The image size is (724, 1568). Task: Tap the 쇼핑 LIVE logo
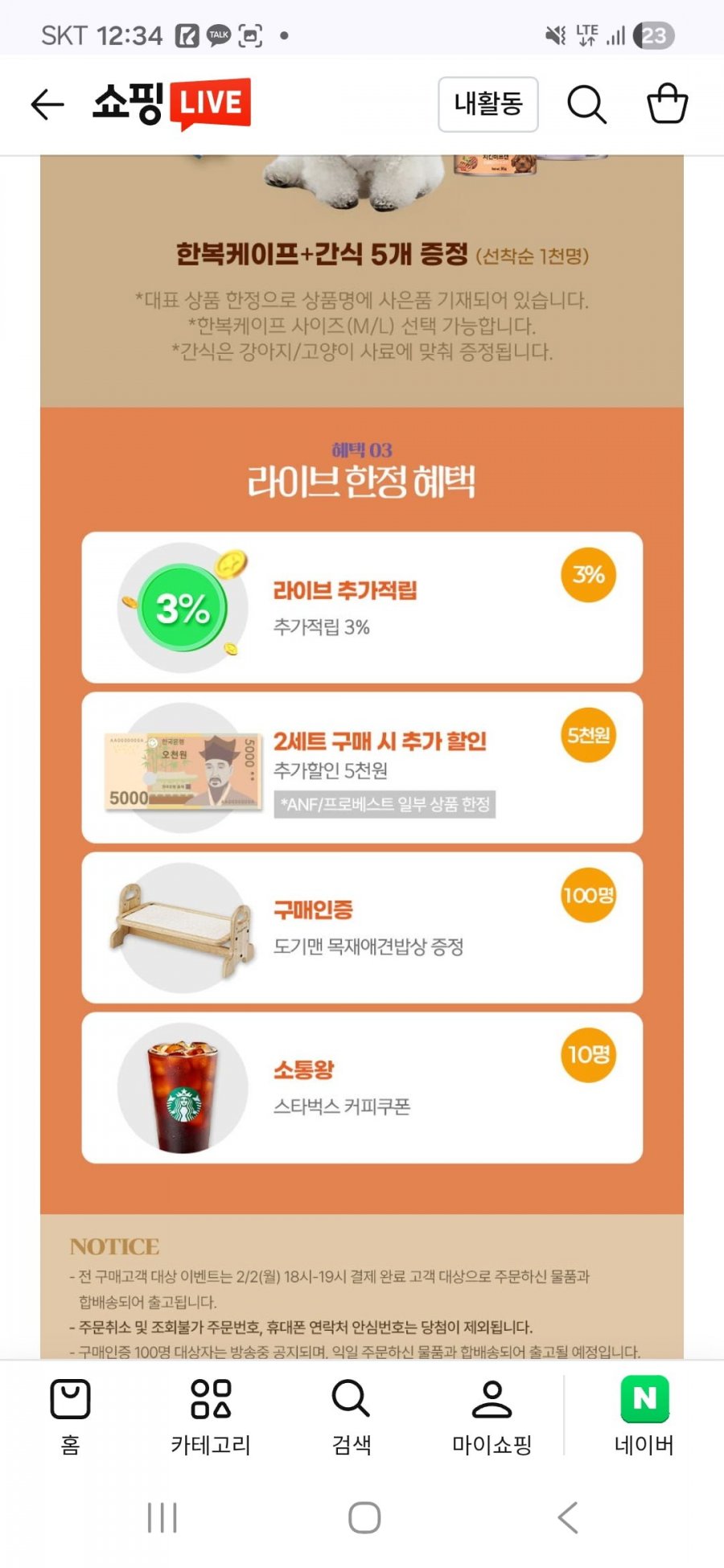(x=172, y=105)
